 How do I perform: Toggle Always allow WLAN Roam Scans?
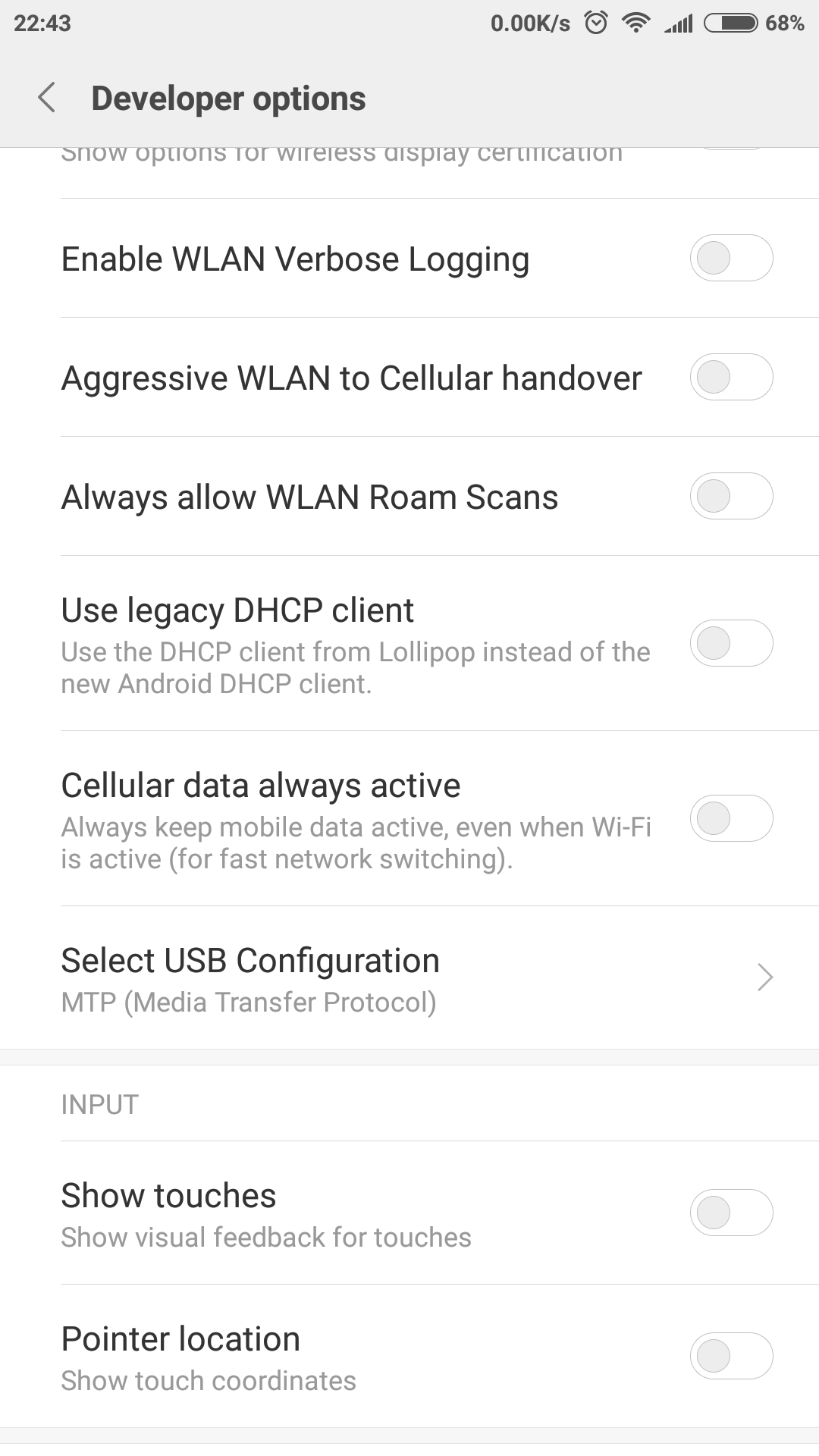[x=731, y=496]
